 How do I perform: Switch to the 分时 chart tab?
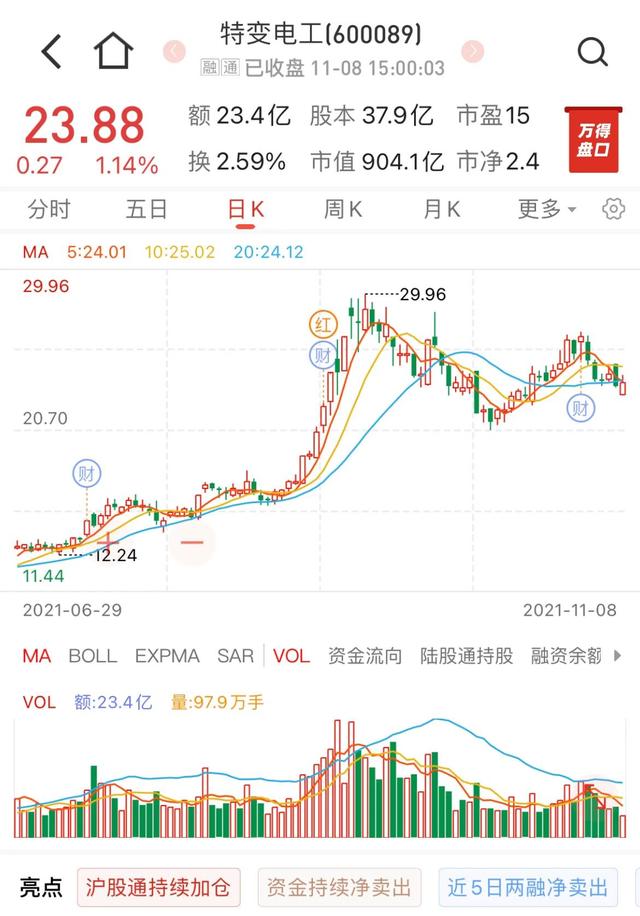point(49,209)
